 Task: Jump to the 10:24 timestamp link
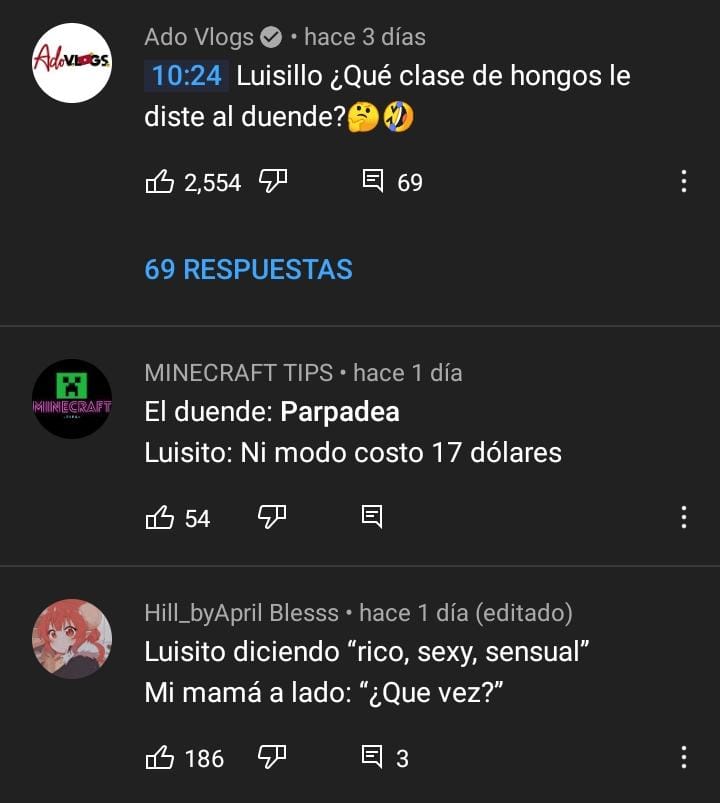(187, 76)
